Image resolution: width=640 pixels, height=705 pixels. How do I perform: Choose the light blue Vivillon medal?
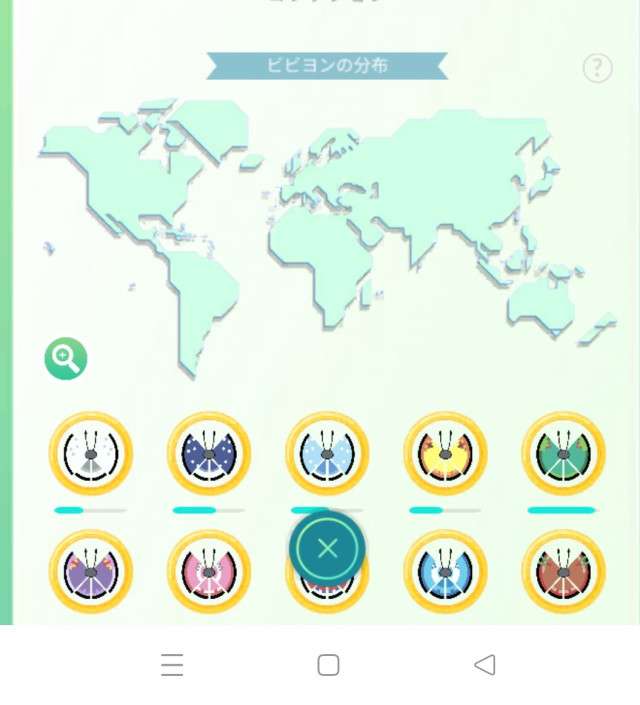pyautogui.click(x=327, y=453)
